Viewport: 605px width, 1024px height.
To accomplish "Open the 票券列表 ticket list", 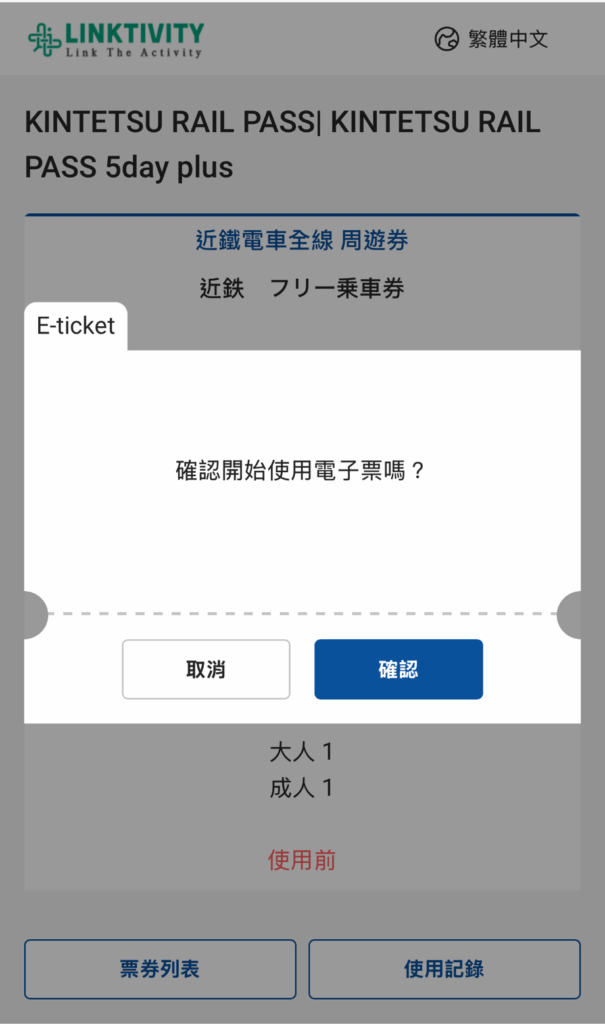I will pos(160,969).
